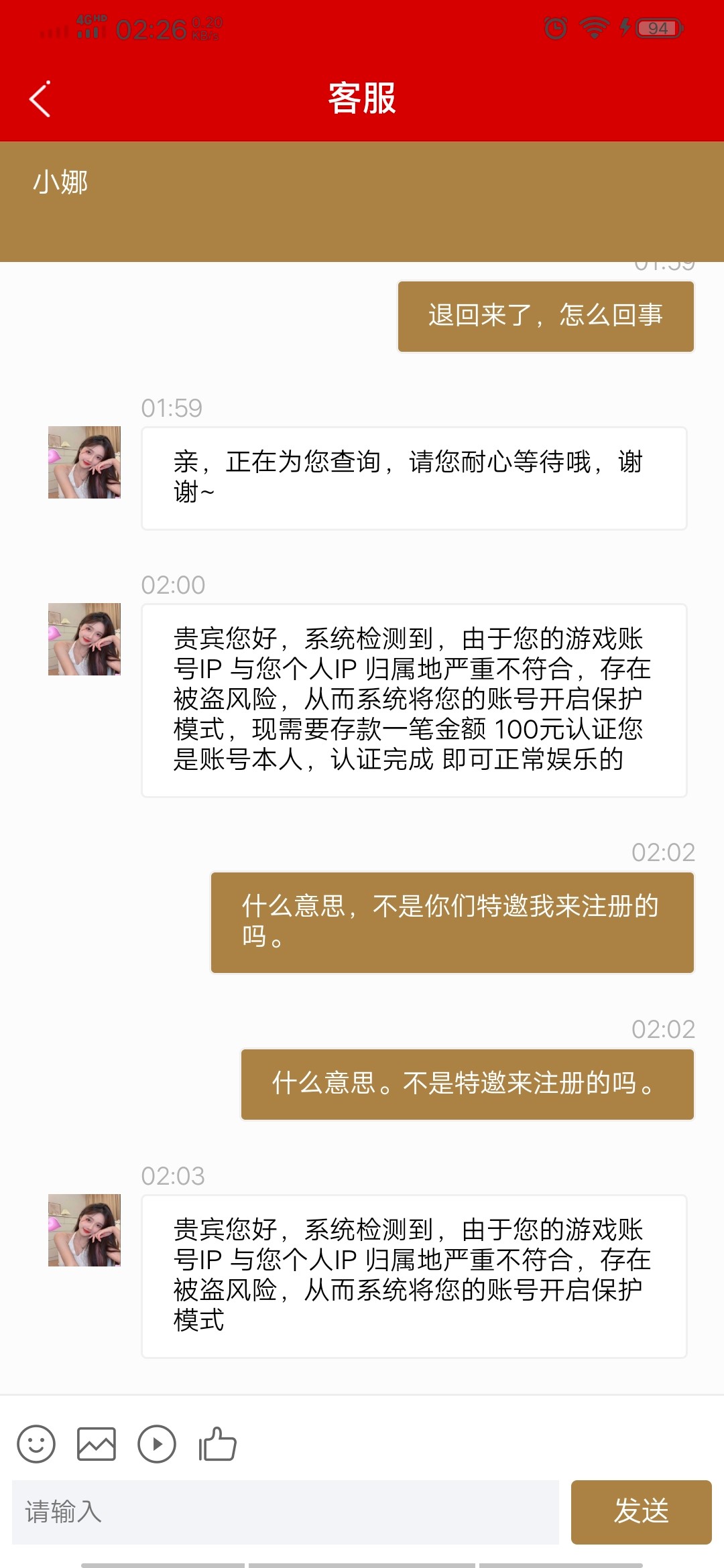Image resolution: width=724 pixels, height=1568 pixels.
Task: Go back from the 客服 chat
Action: point(40,99)
